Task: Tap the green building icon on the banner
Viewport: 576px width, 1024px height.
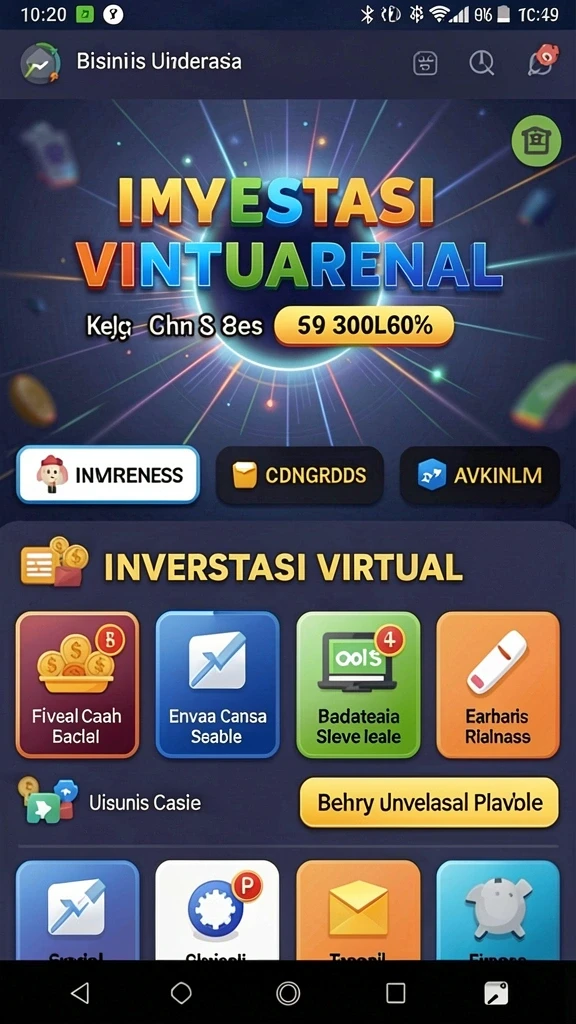Action: coord(536,140)
